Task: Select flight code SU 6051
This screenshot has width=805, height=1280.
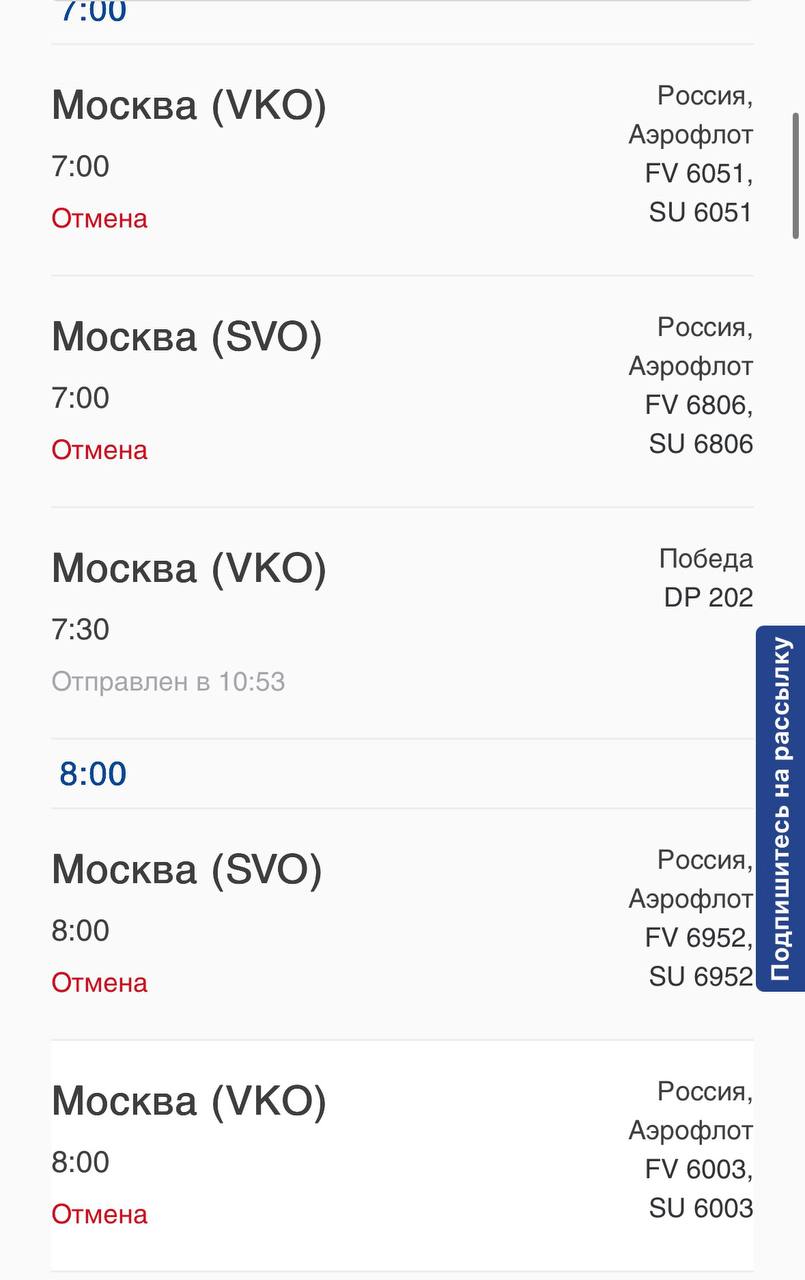Action: [699, 211]
